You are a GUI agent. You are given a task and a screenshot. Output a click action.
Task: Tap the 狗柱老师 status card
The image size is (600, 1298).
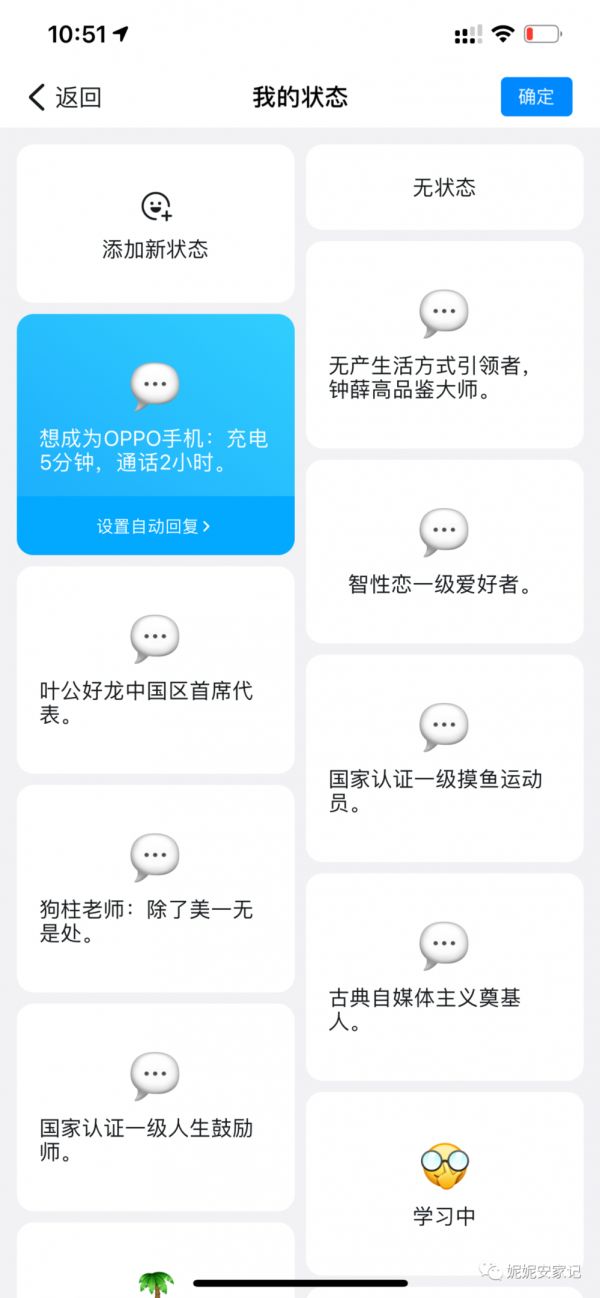click(x=155, y=888)
